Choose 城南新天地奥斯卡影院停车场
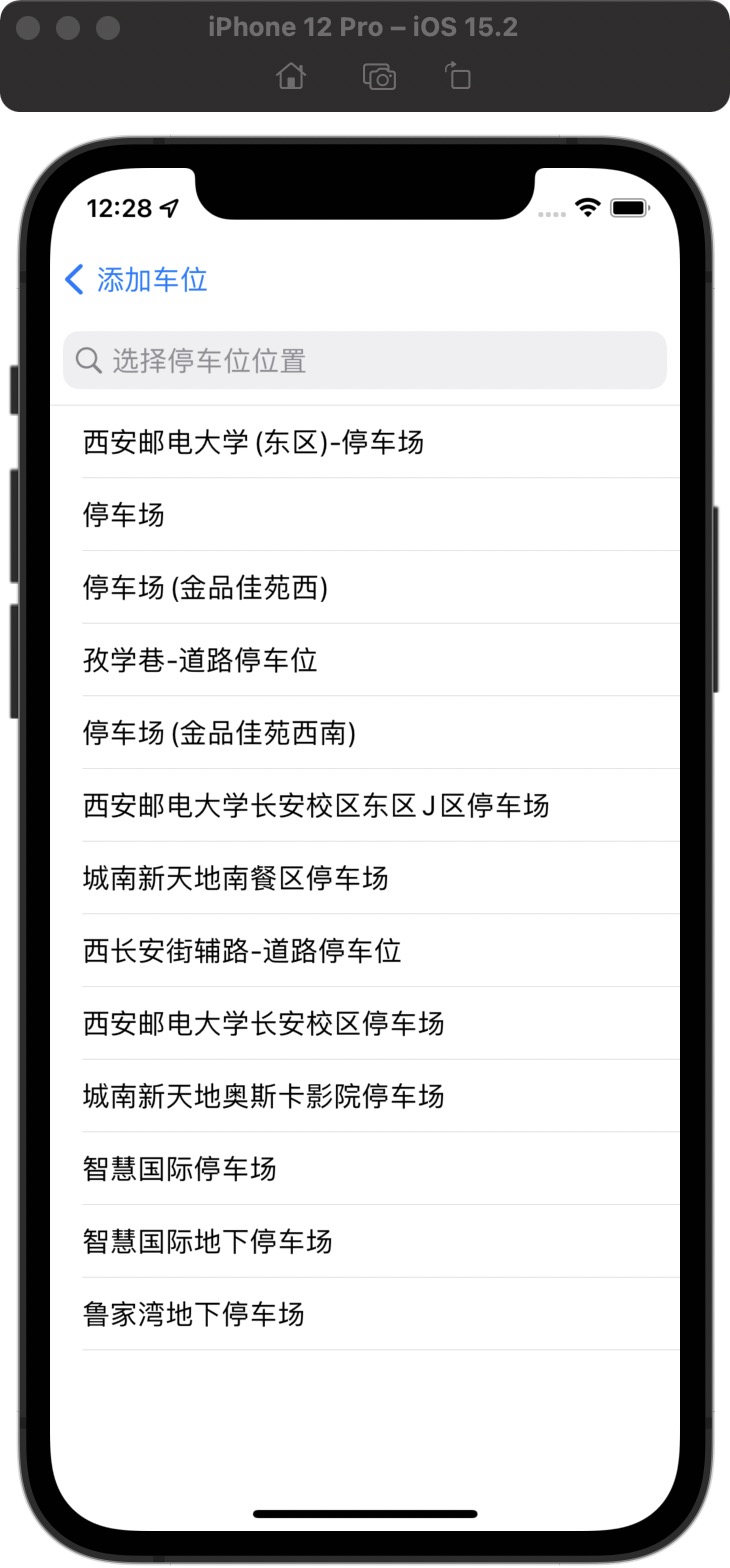This screenshot has width=730, height=1568. 365,1097
